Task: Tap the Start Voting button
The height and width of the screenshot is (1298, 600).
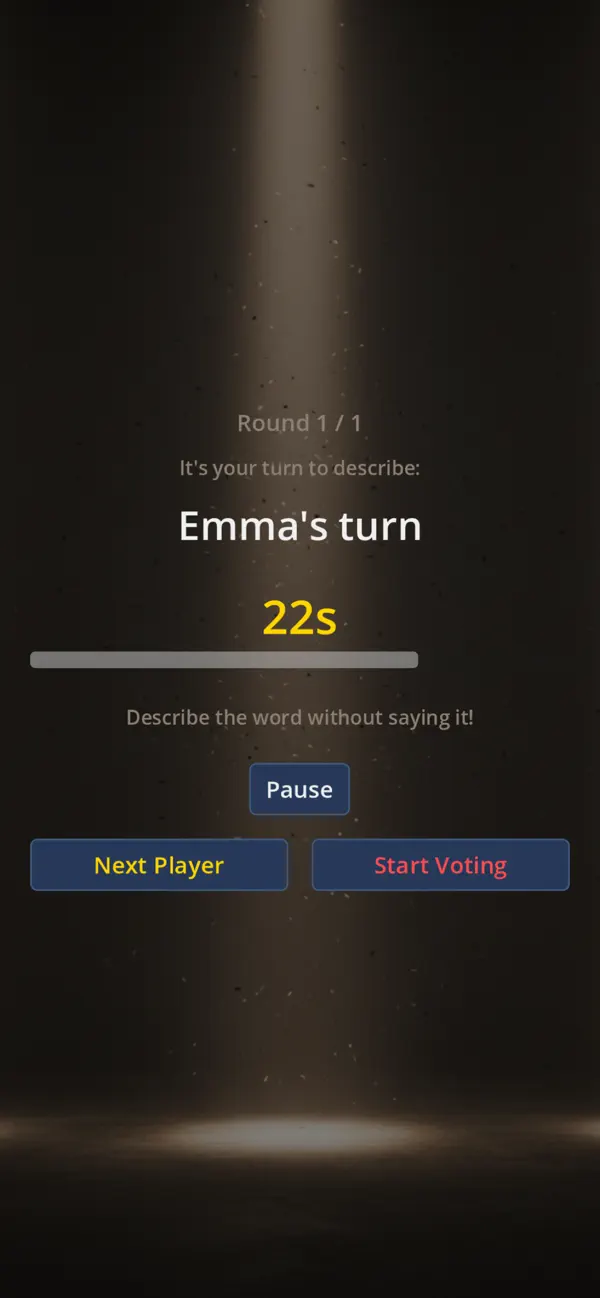Action: click(x=441, y=865)
